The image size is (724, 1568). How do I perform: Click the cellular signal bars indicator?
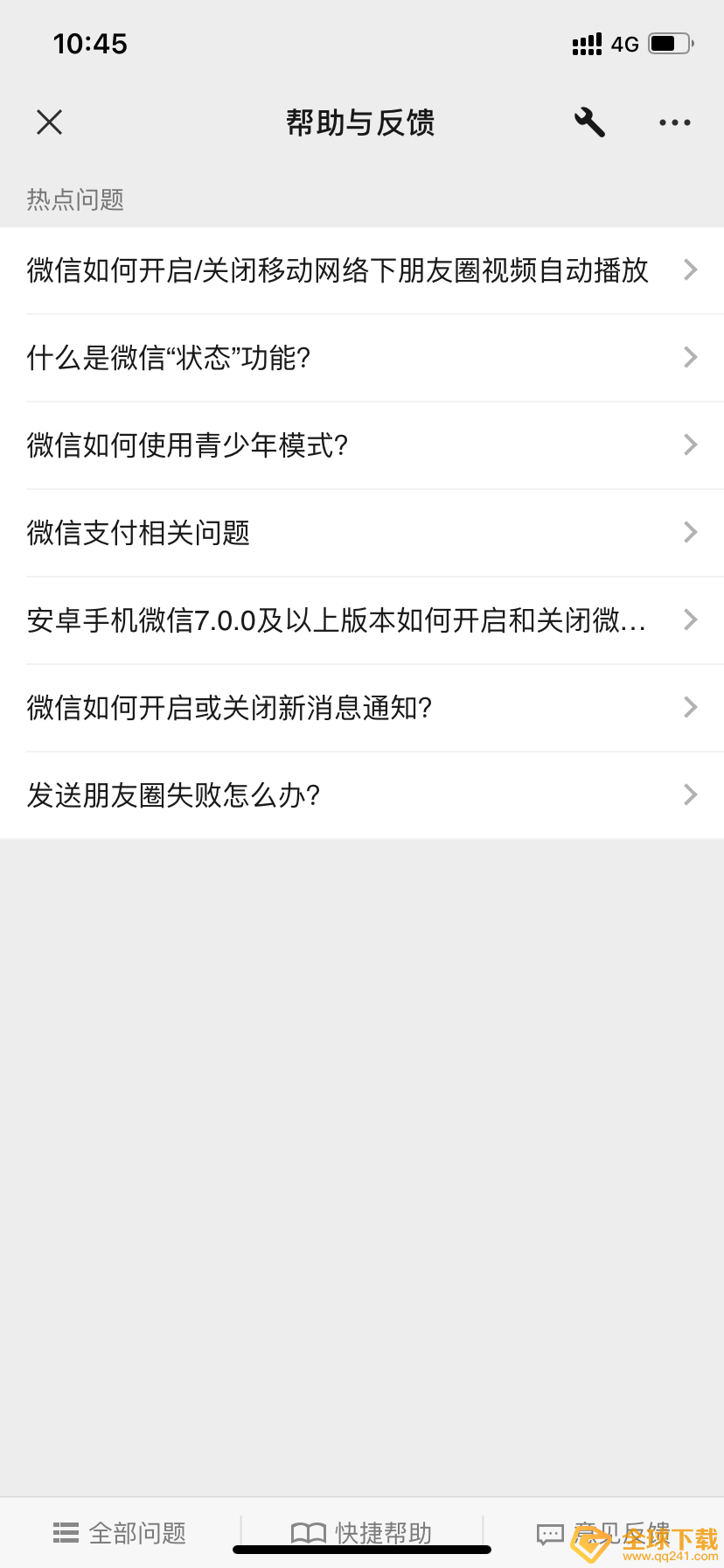(585, 43)
